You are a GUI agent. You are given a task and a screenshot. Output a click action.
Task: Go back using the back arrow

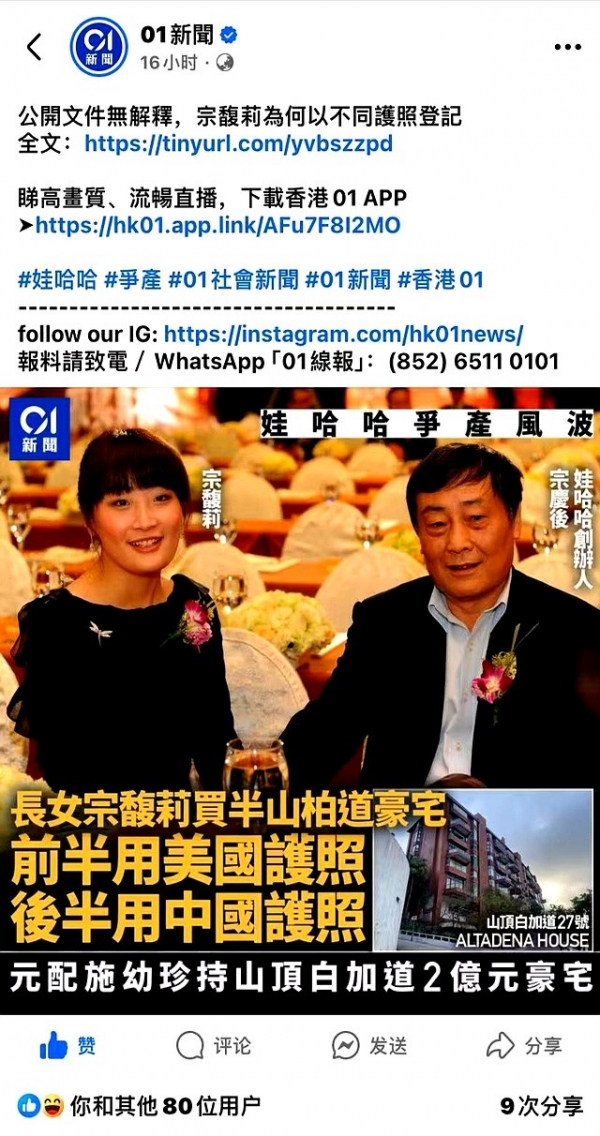35,47
